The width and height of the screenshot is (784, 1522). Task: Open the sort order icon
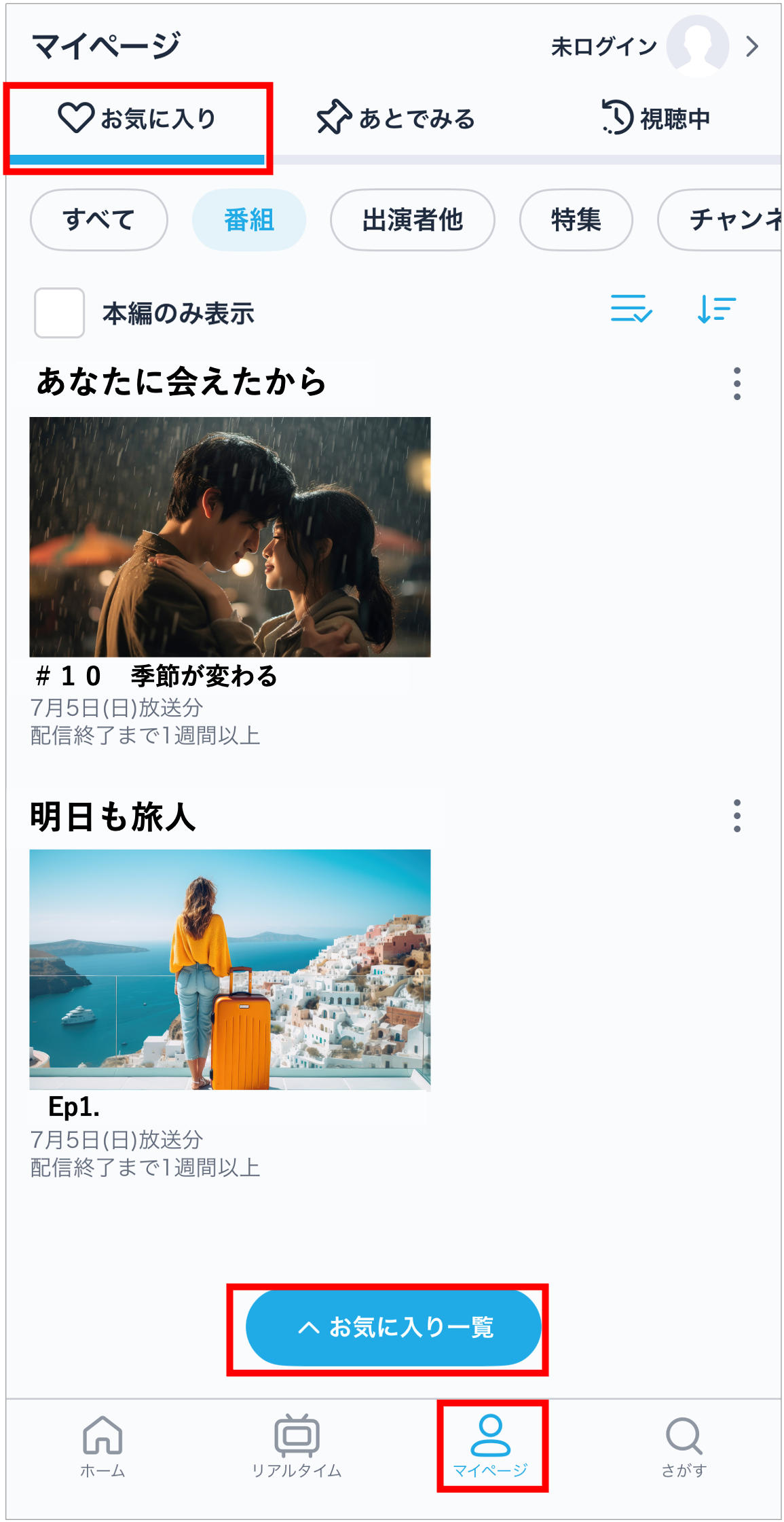[717, 309]
